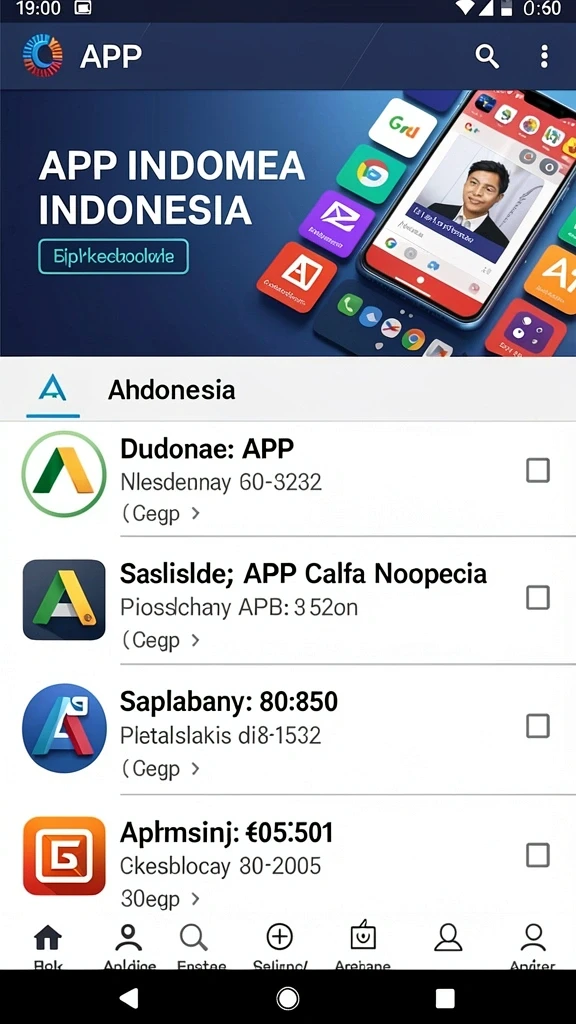Tap the system home button
The width and height of the screenshot is (576, 1024).
[x=287, y=997]
